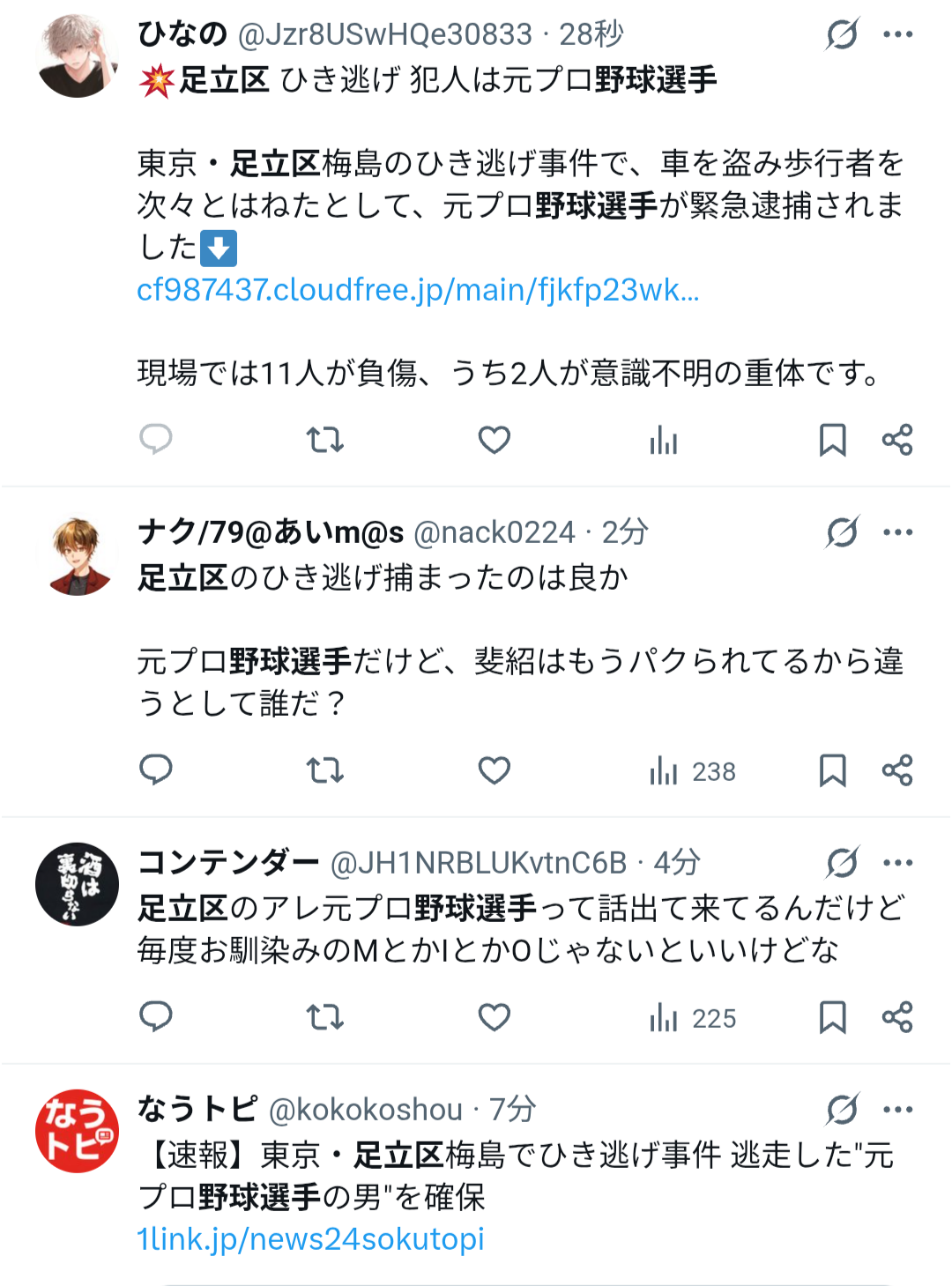Image resolution: width=952 pixels, height=1286 pixels.
Task: Bookmark ひなの's post
Action: [832, 439]
